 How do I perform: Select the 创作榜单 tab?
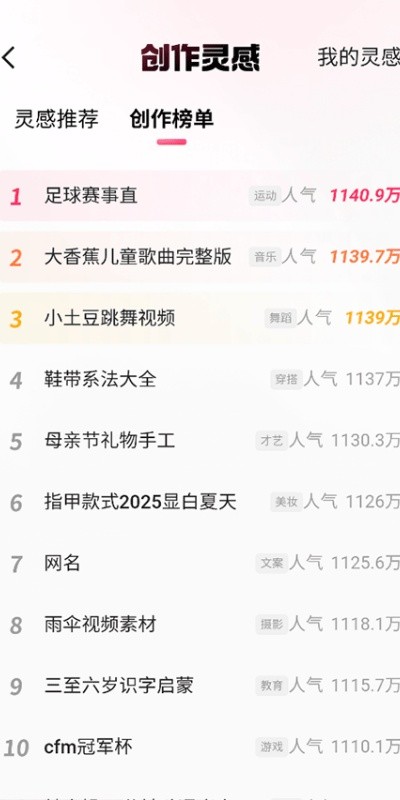tap(171, 119)
